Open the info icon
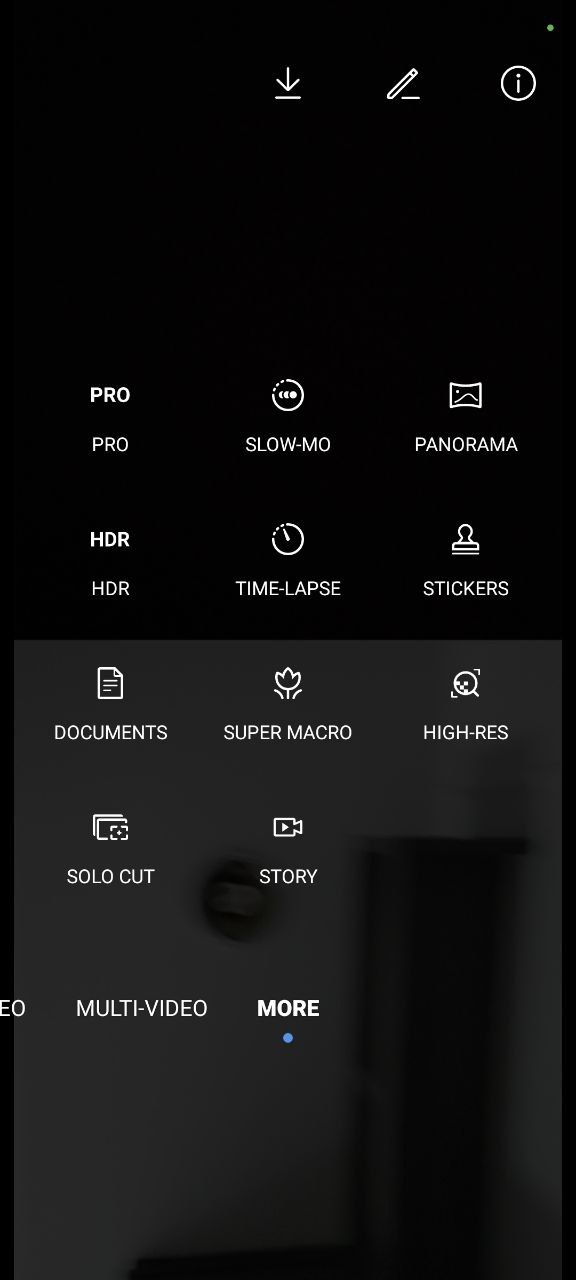This screenshot has height=1280, width=576. [x=518, y=84]
